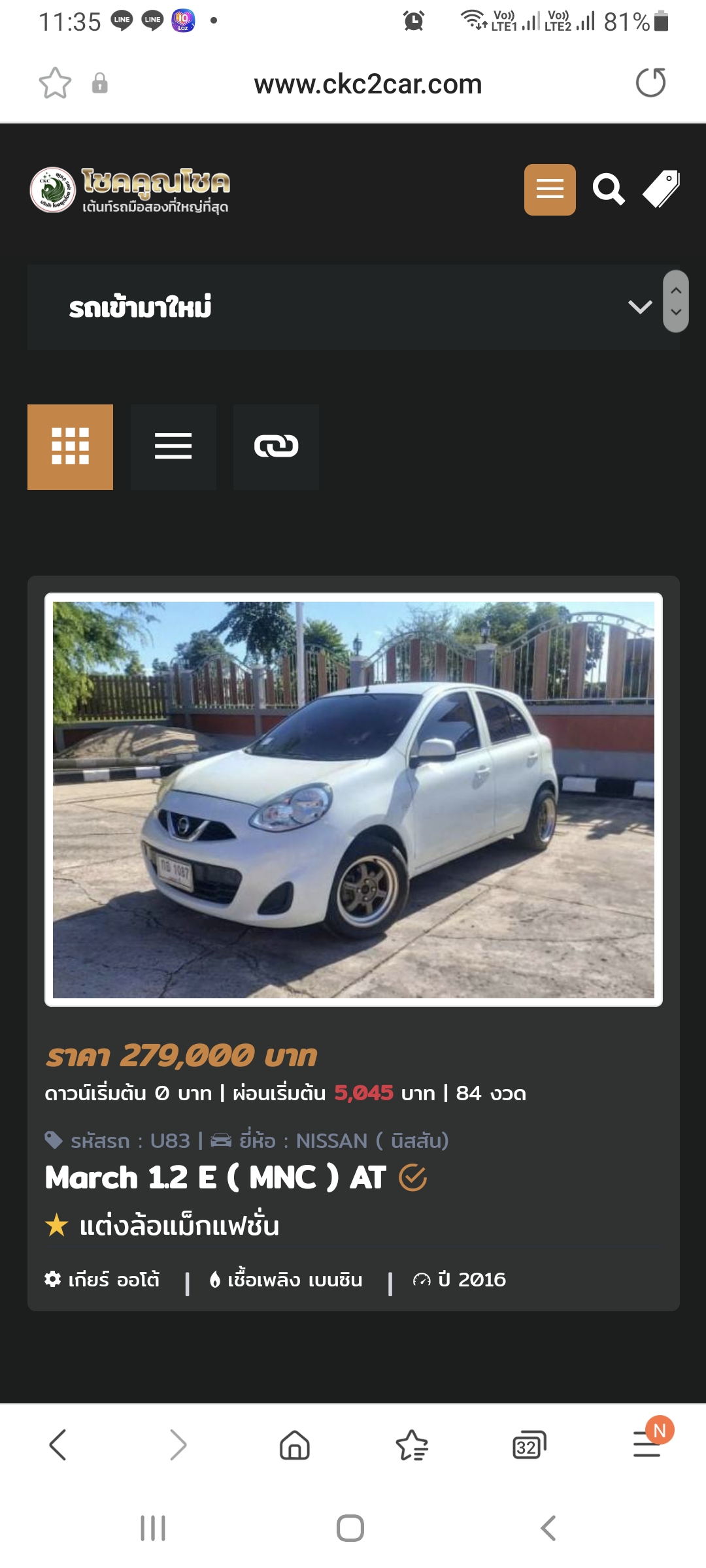Return to the phone home screen
The image size is (706, 1568).
point(350,1528)
